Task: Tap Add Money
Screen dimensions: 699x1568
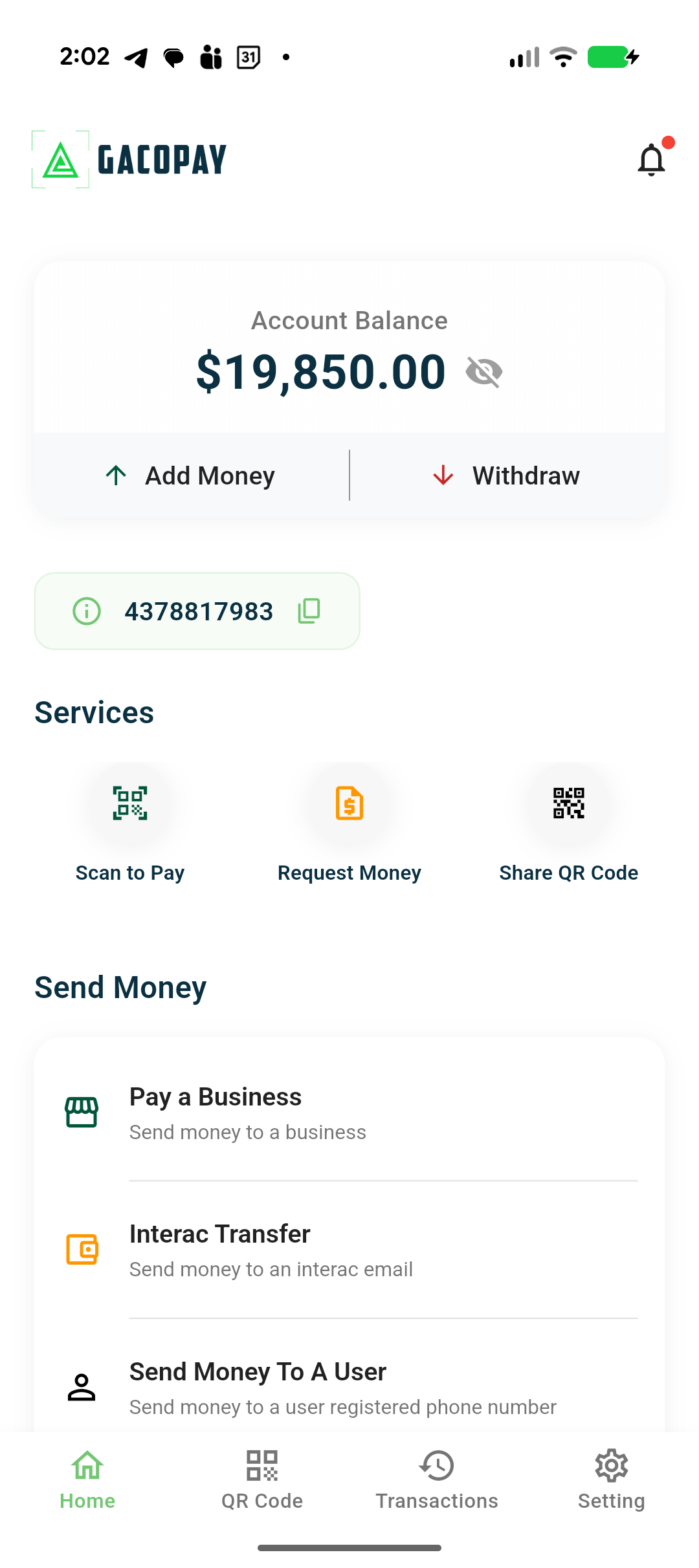Action: pos(191,475)
